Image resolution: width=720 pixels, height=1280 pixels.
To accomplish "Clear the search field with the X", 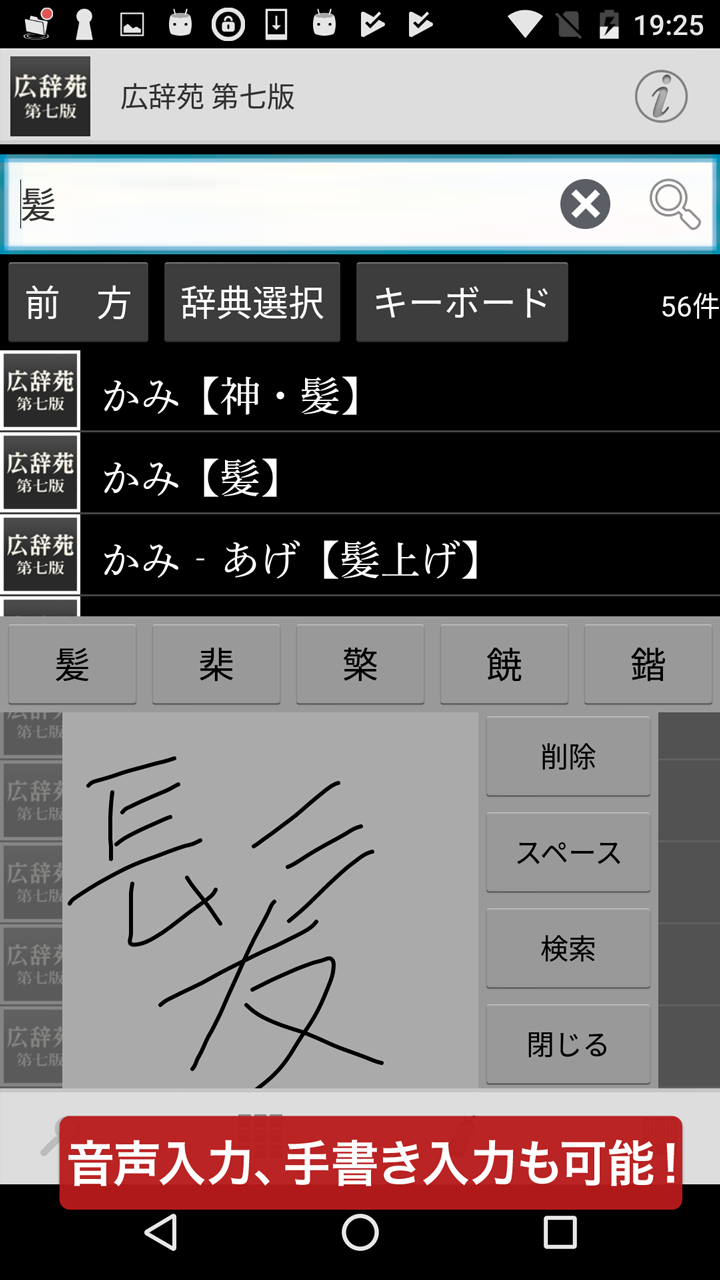I will (x=585, y=205).
